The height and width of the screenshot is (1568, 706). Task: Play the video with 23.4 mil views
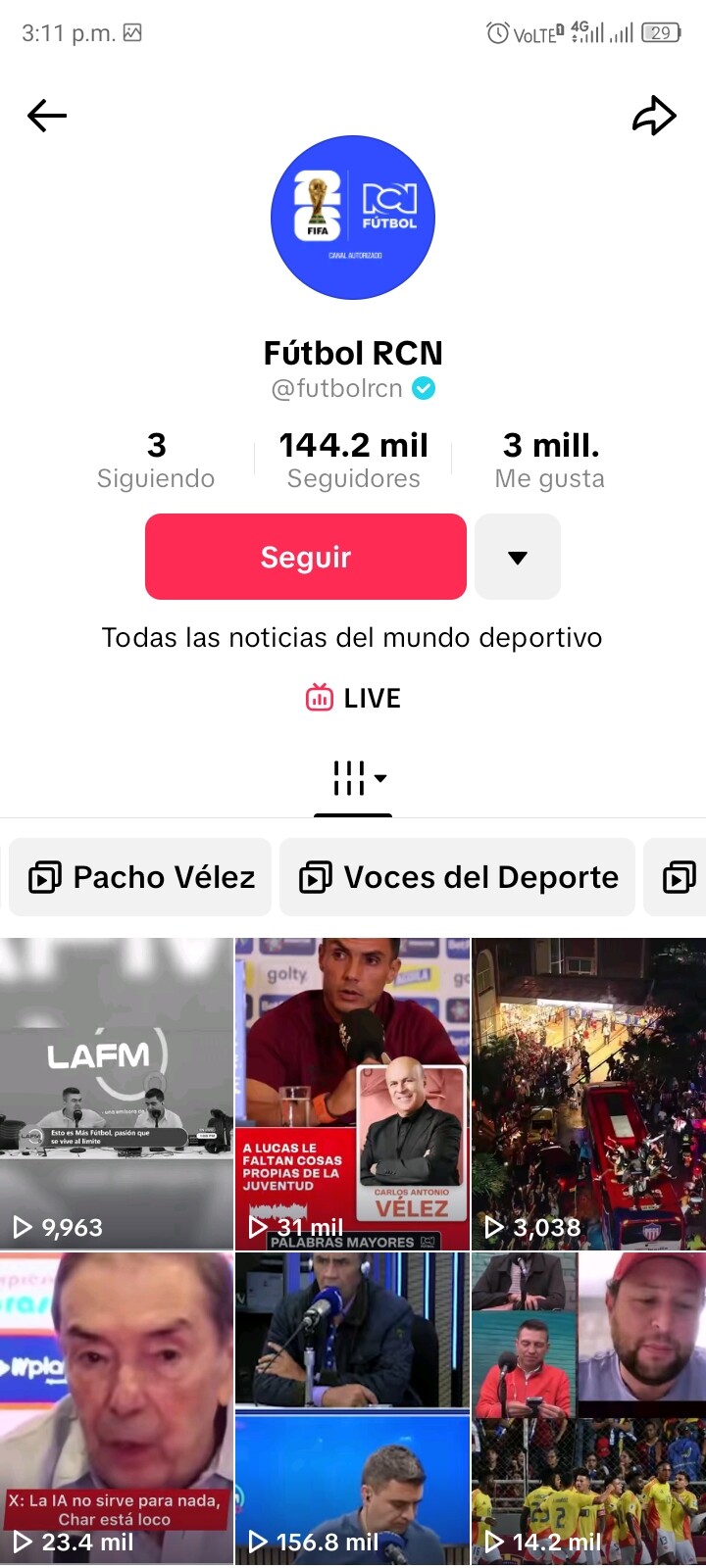click(x=117, y=1406)
